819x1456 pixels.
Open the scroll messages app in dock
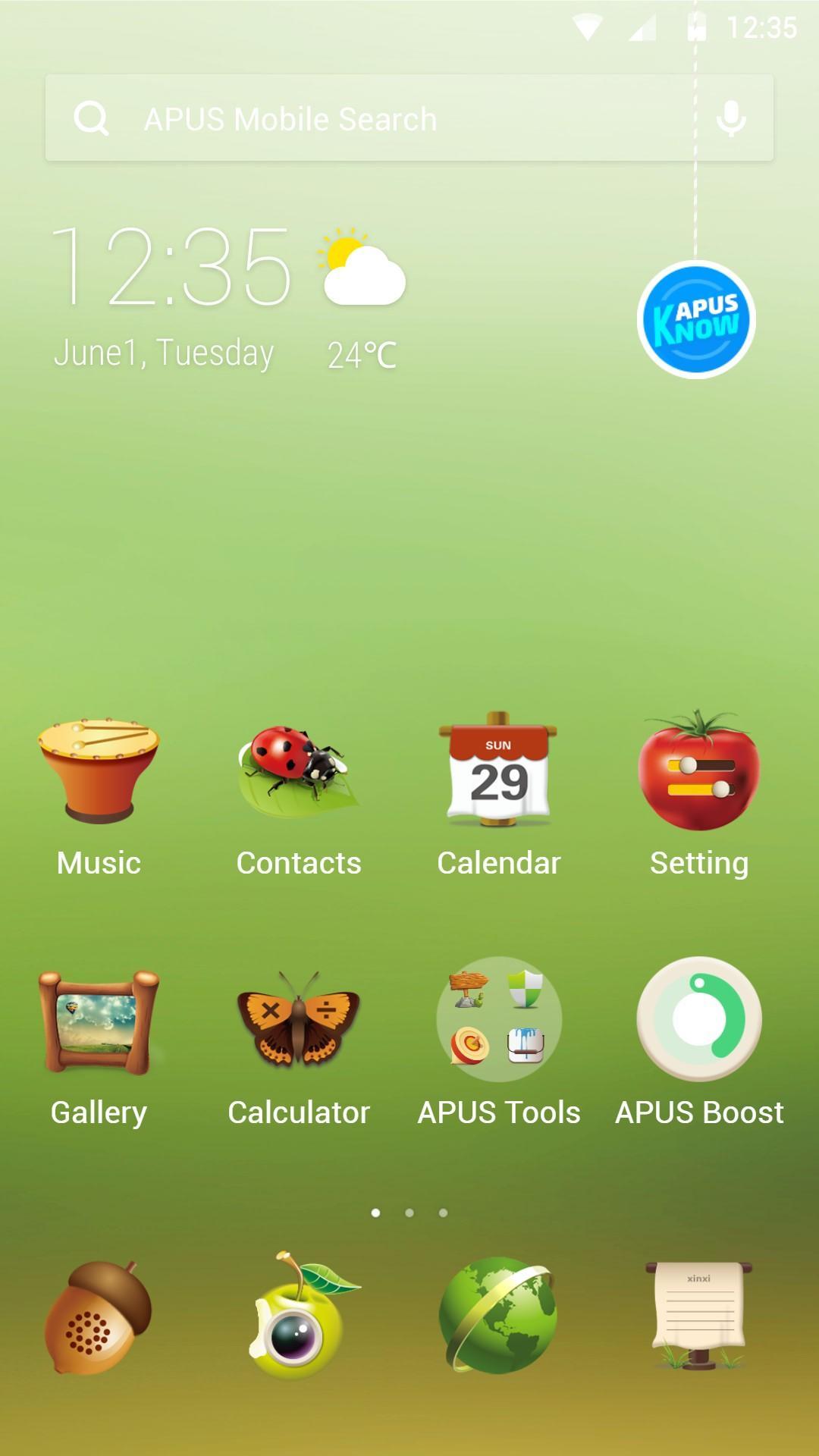click(x=699, y=1316)
